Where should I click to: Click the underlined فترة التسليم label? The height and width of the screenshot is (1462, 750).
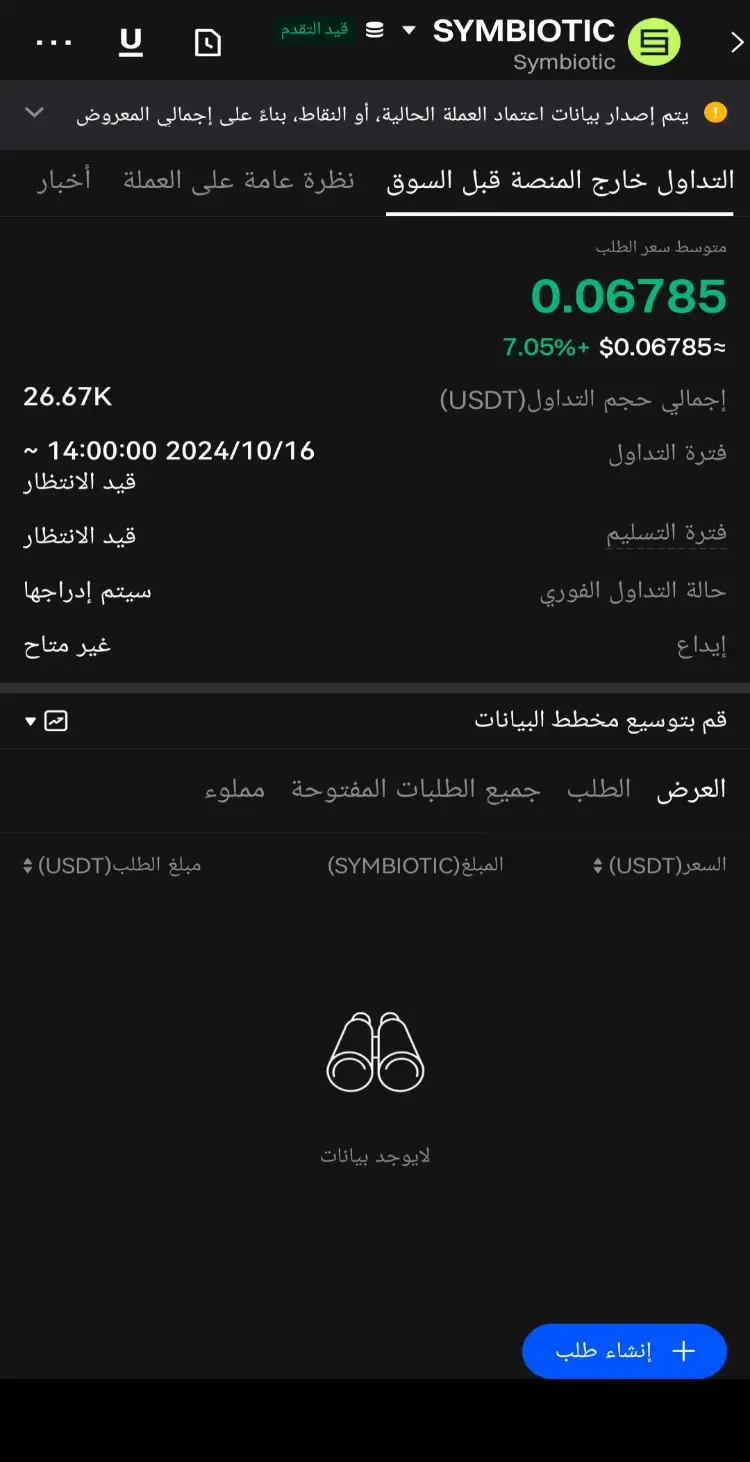[666, 533]
